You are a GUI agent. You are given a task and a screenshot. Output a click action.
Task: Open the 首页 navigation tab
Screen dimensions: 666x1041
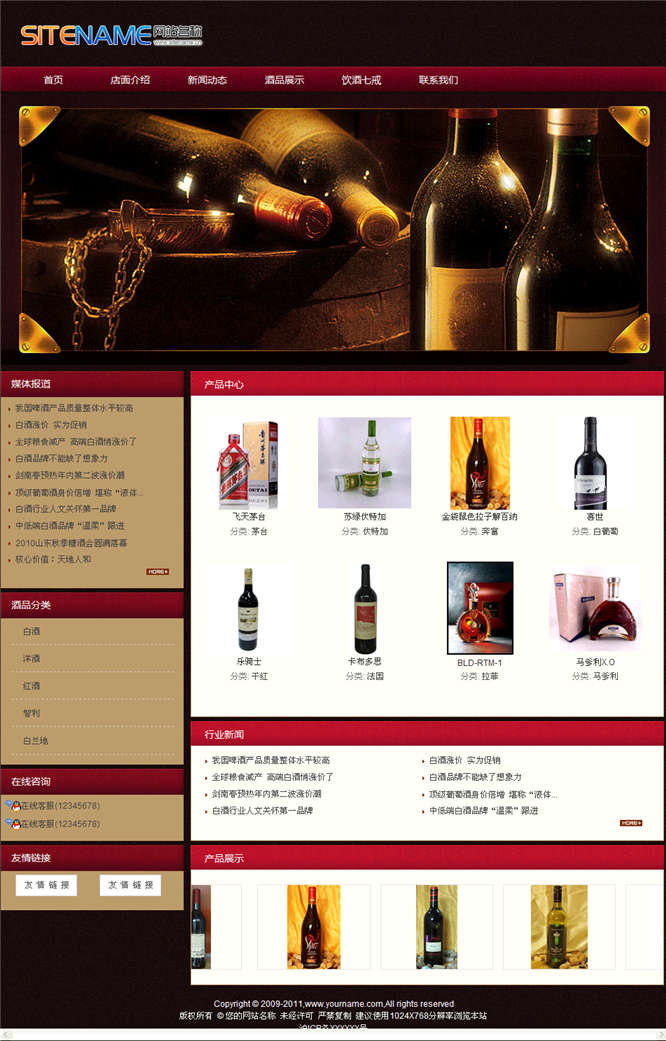[x=53, y=80]
